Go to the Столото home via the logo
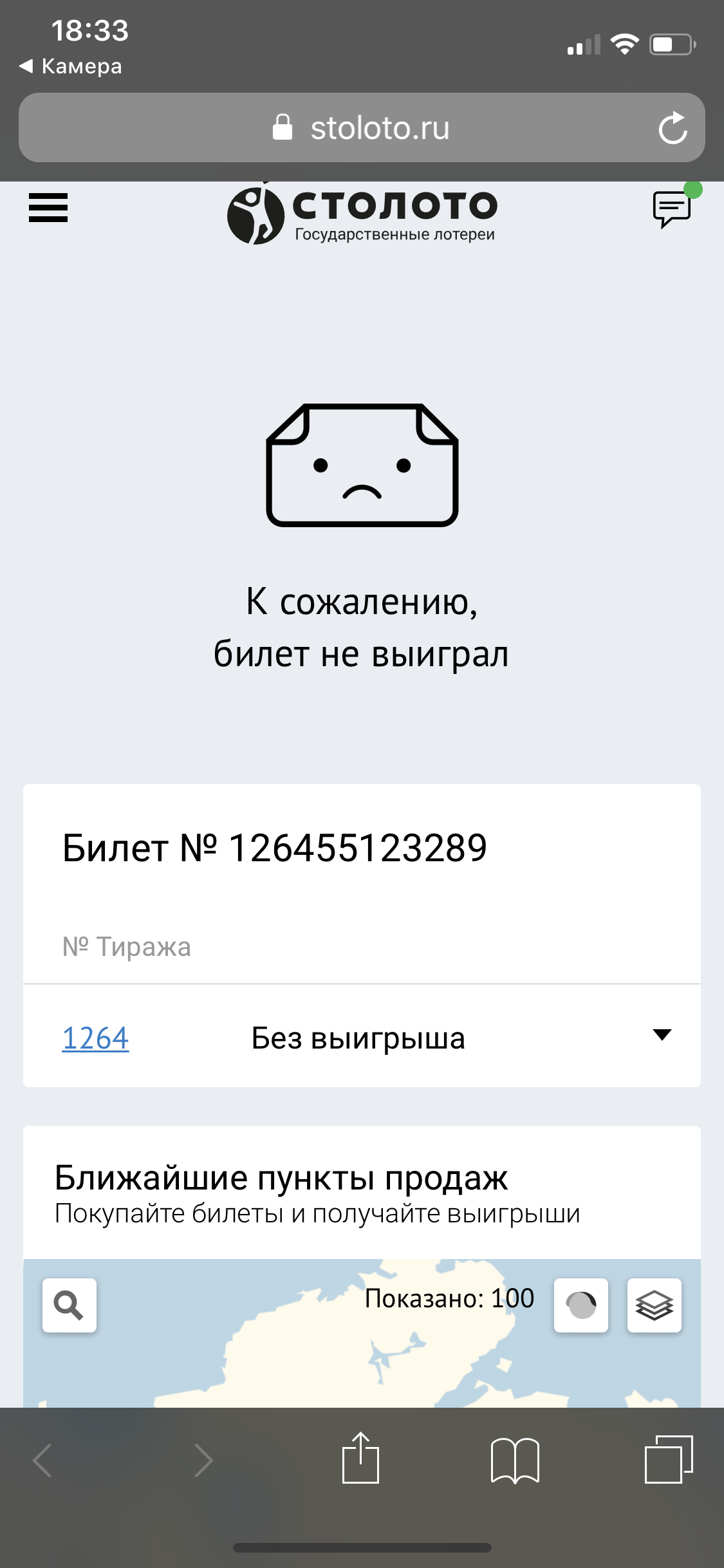This screenshot has height=1568, width=724. (x=362, y=215)
